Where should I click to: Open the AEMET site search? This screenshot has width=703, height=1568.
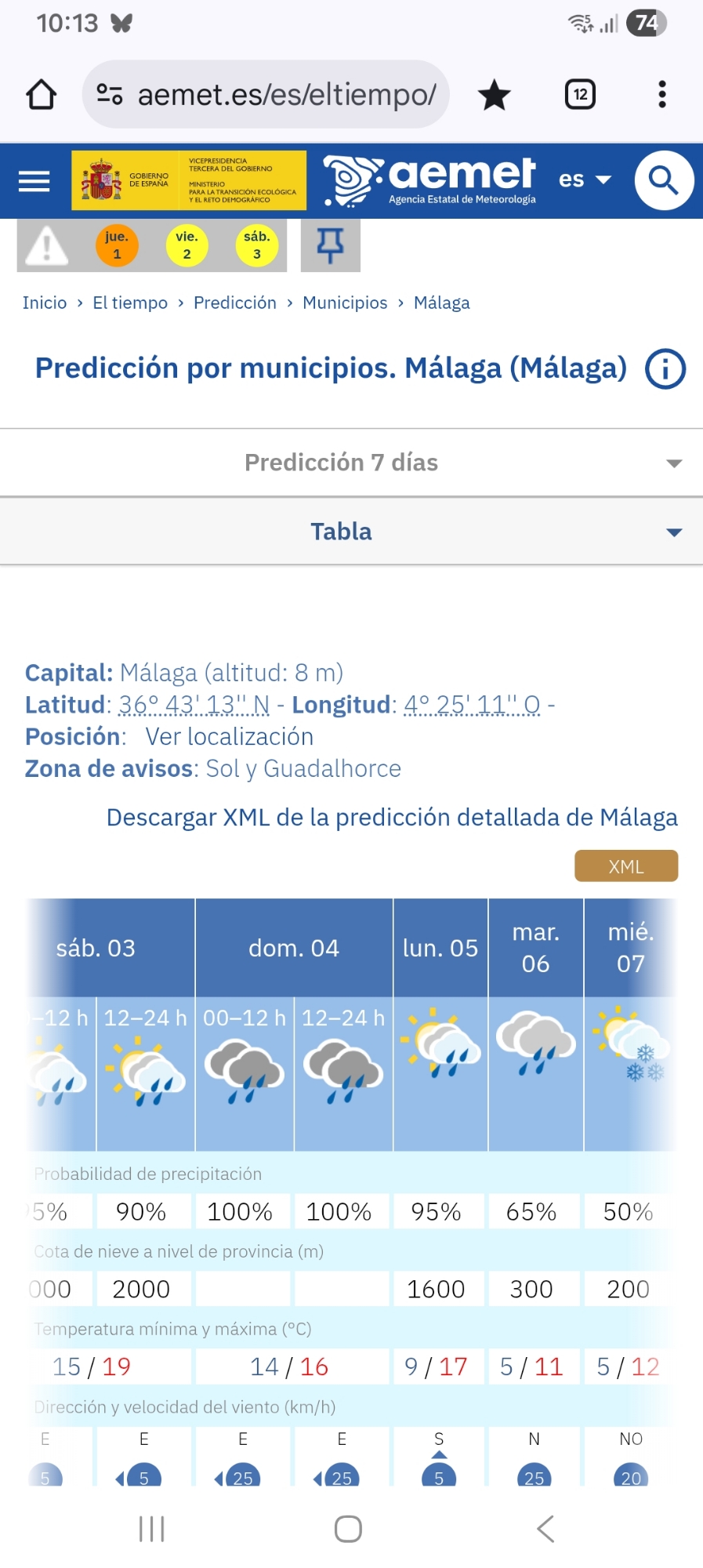[x=664, y=180]
